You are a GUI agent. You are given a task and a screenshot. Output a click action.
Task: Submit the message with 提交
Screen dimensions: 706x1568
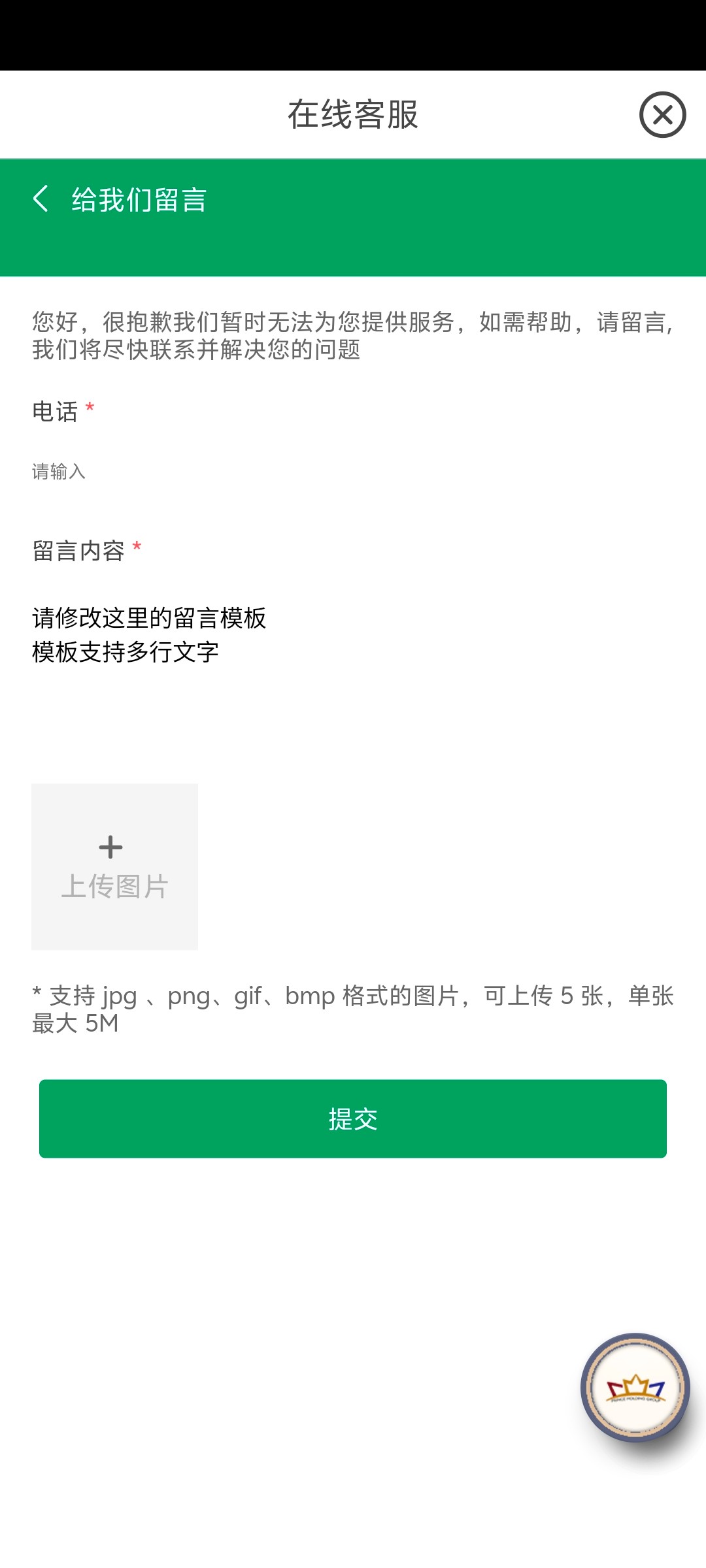(353, 1119)
